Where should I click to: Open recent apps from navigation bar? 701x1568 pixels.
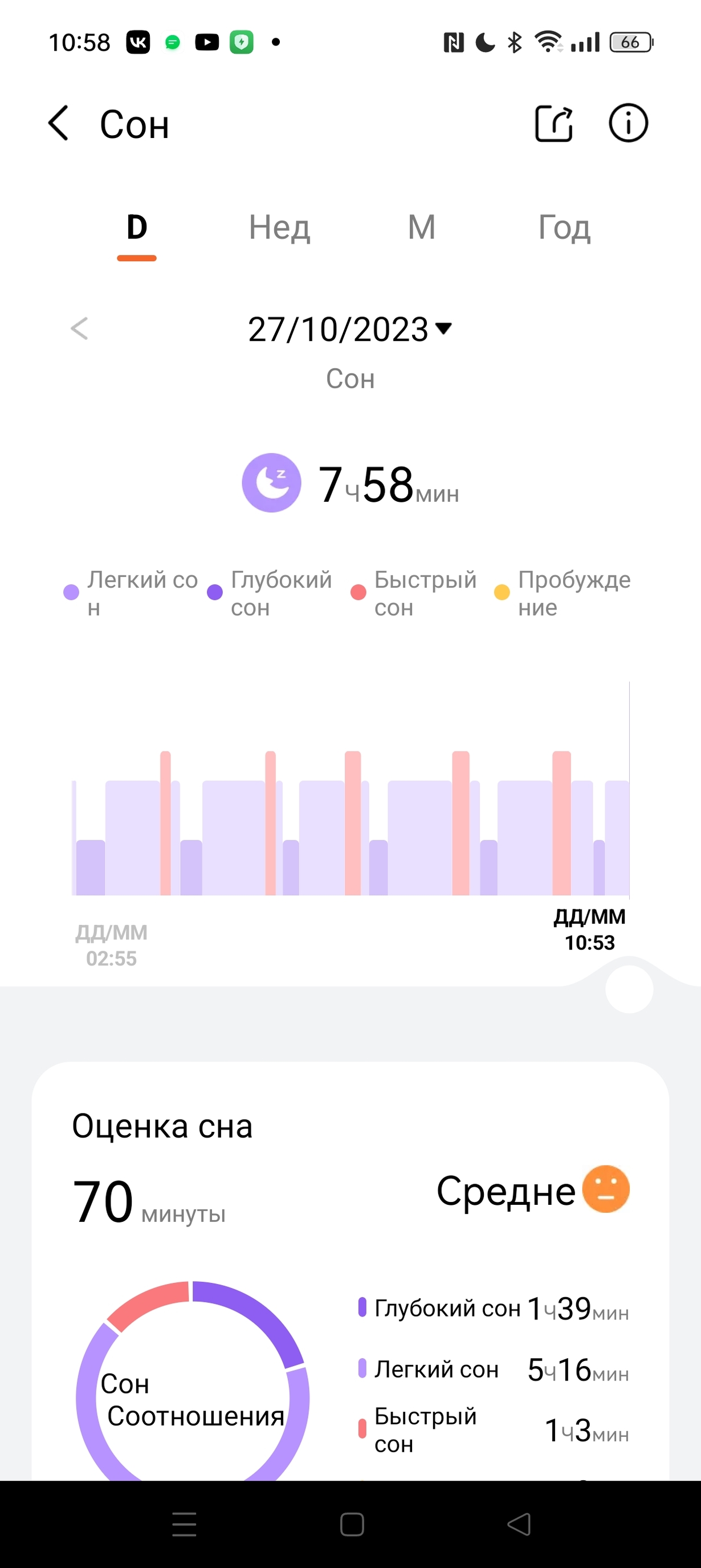click(184, 1524)
